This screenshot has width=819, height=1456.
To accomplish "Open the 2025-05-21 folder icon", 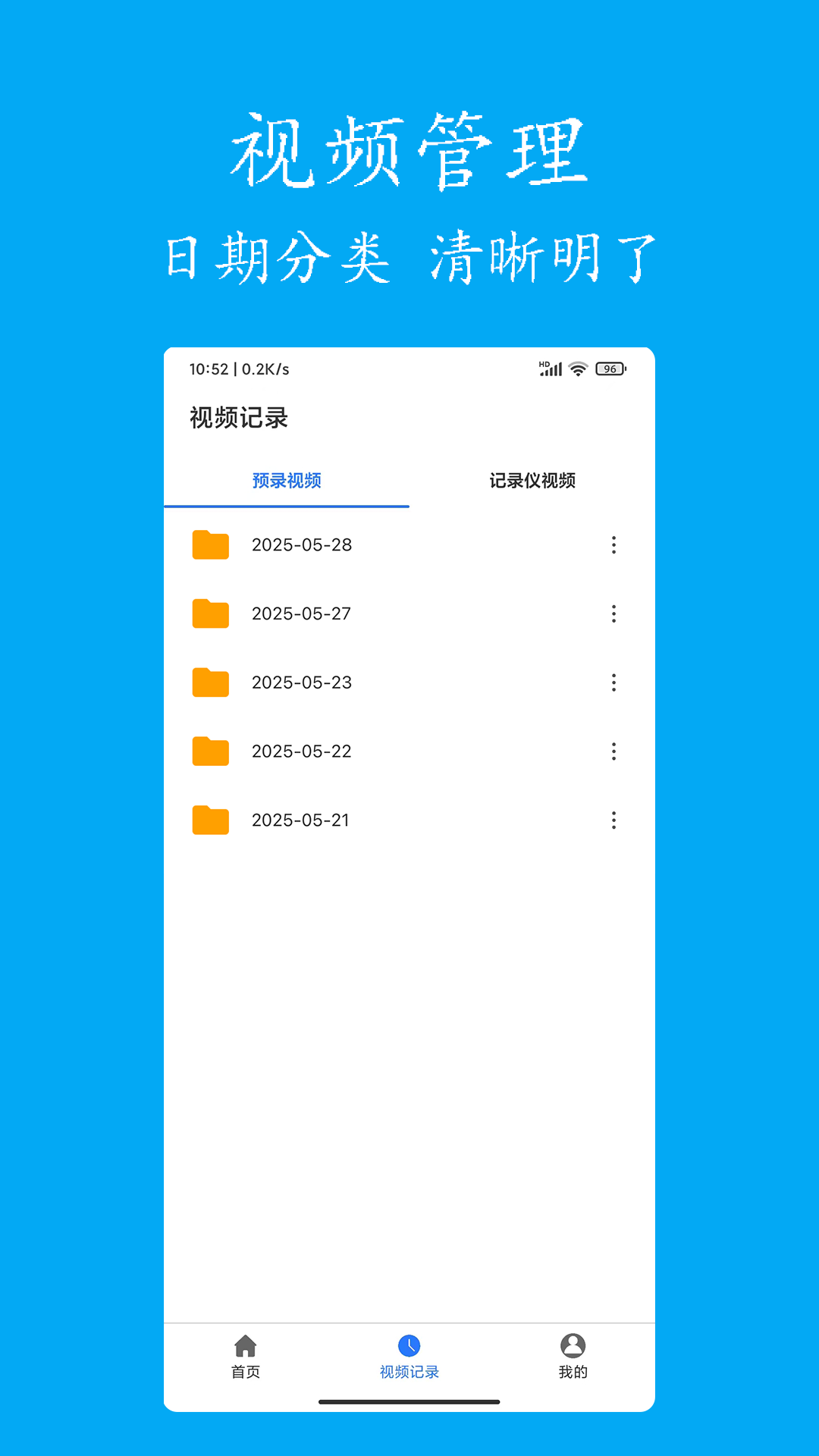I will pos(210,820).
